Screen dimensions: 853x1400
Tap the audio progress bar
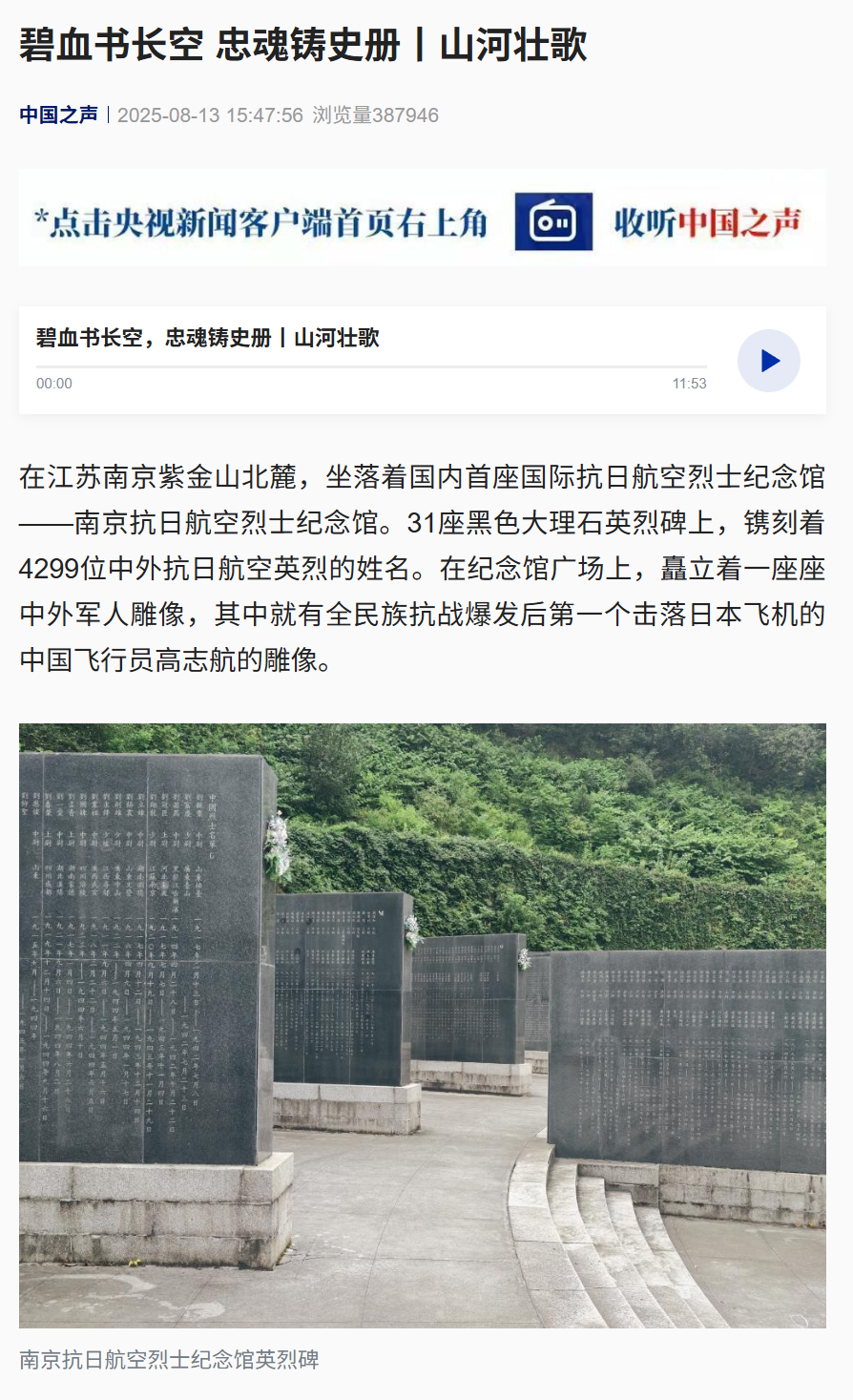(371, 366)
